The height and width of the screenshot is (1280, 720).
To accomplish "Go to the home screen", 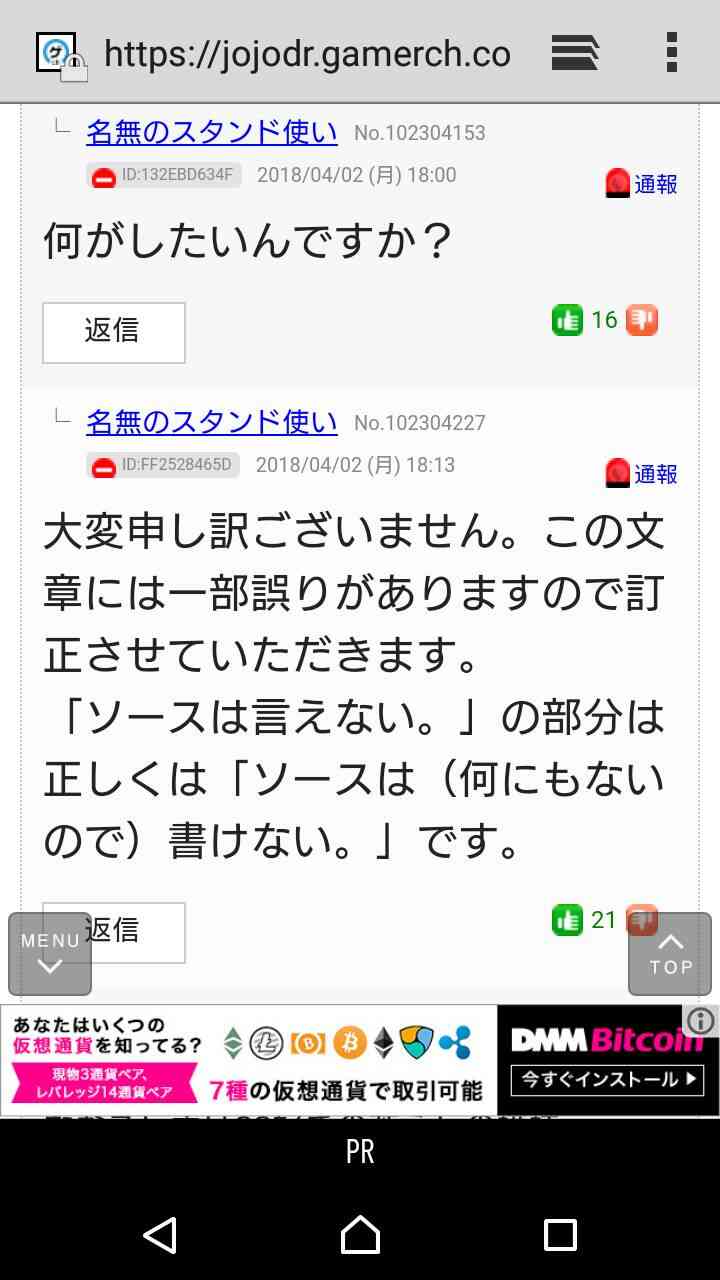I will pos(360,1235).
